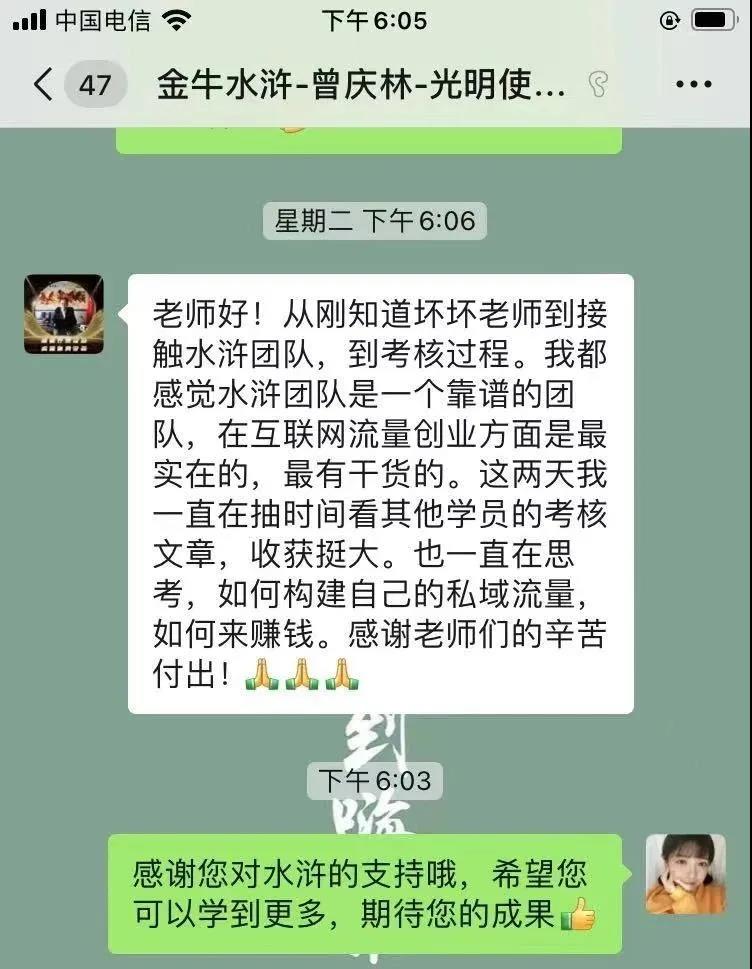Go back to the chat list
The width and height of the screenshot is (752, 969).
pyautogui.click(x=43, y=84)
